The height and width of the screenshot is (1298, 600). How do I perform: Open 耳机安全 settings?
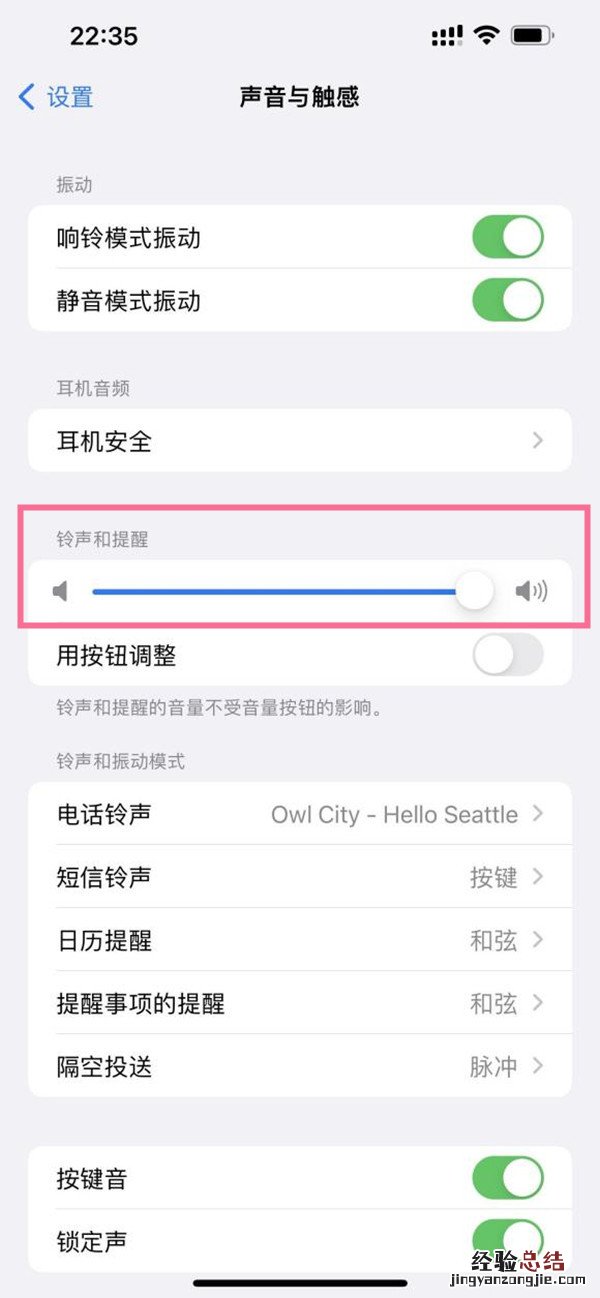tap(300, 440)
